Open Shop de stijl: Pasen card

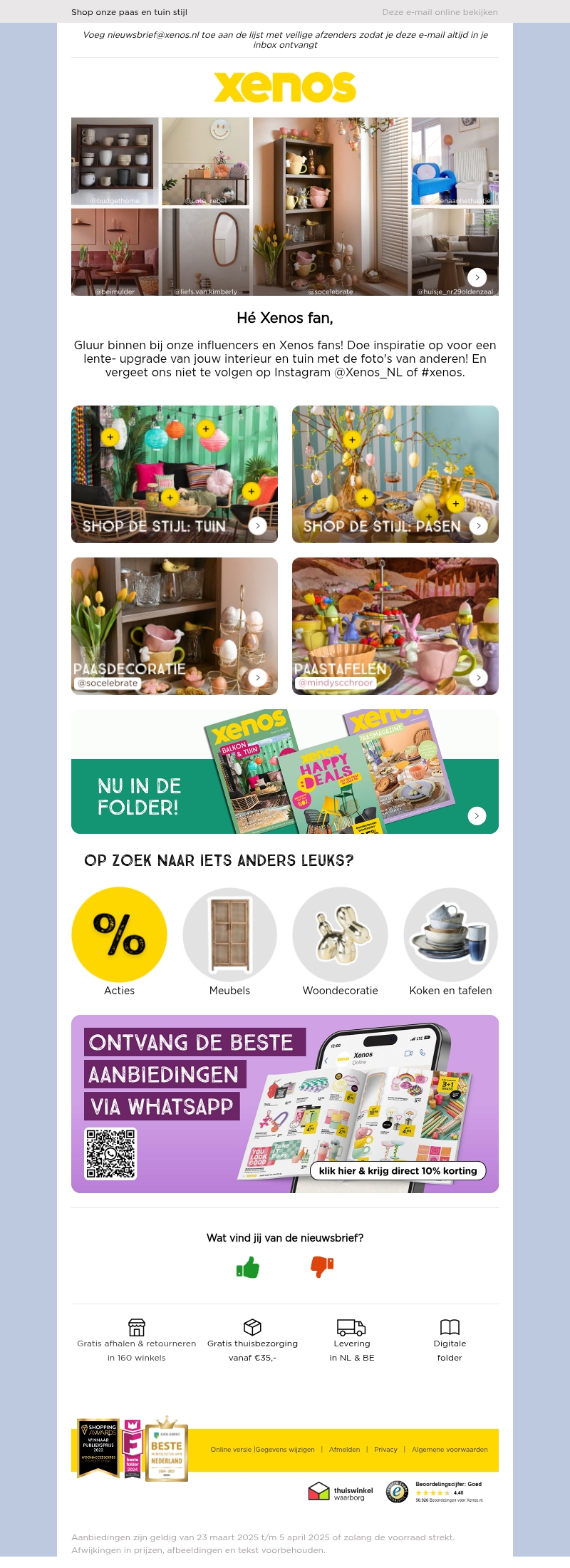[395, 474]
